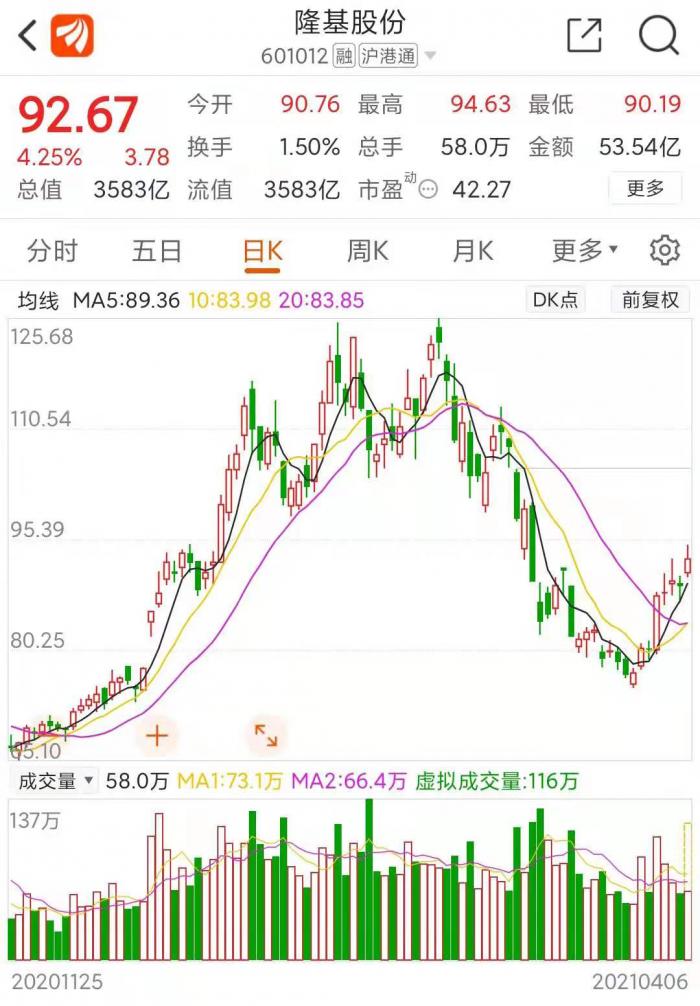Tap the 市盈 动 info icon
Viewport: 700px width, 1006px height.
point(428,189)
